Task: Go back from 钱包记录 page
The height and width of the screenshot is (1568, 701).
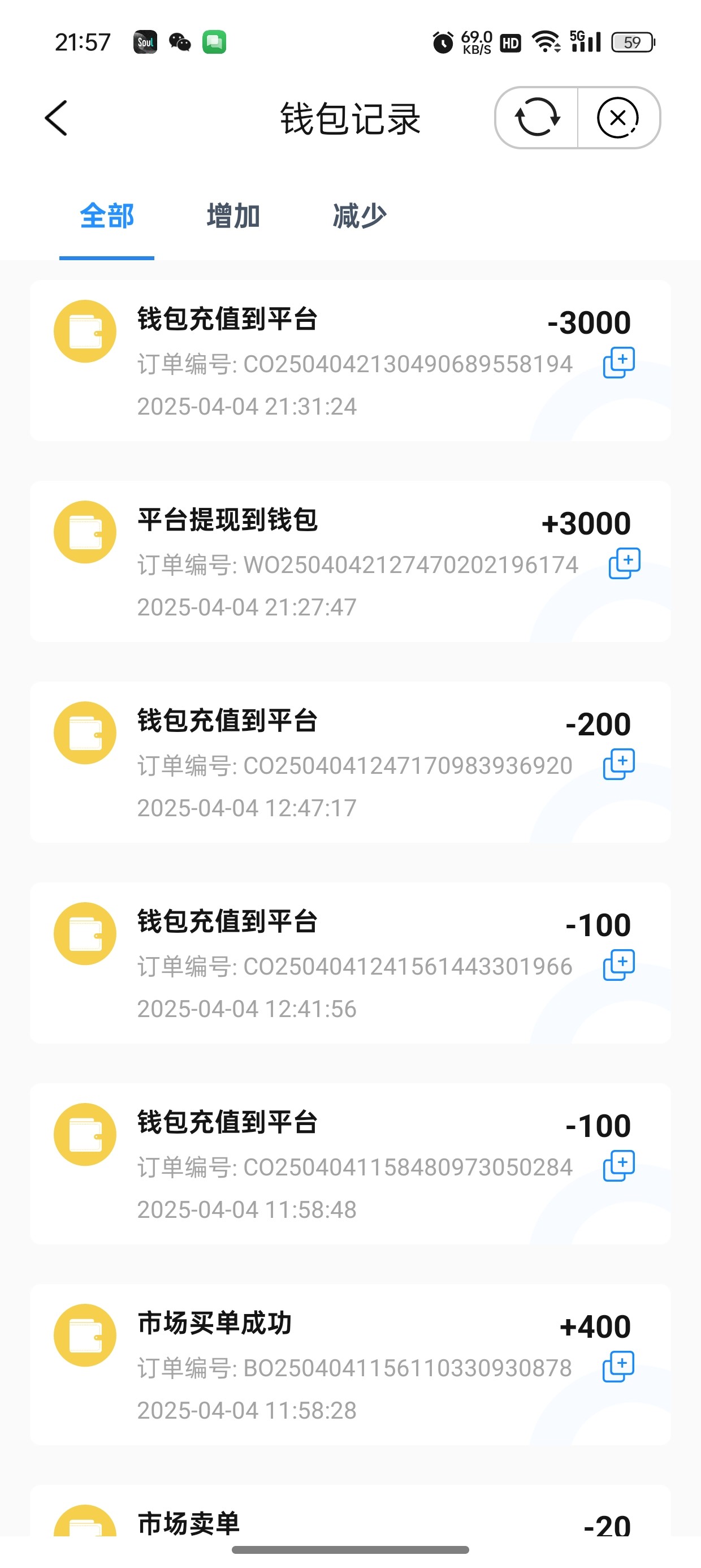Action: tap(56, 118)
